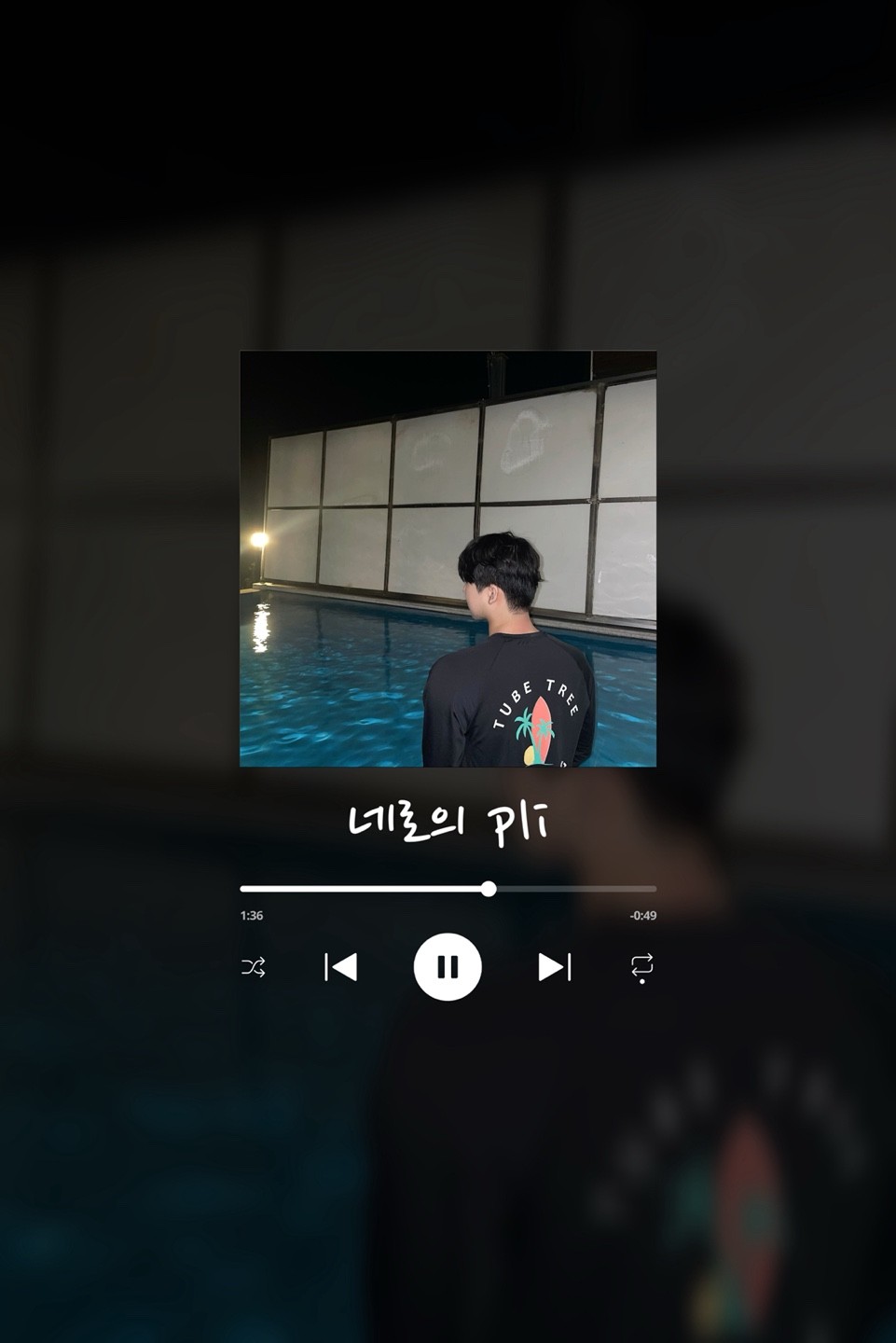Screen dimensions: 896x1343
Task: Click the crossed-arrows shuffle icon
Action: click(x=252, y=968)
